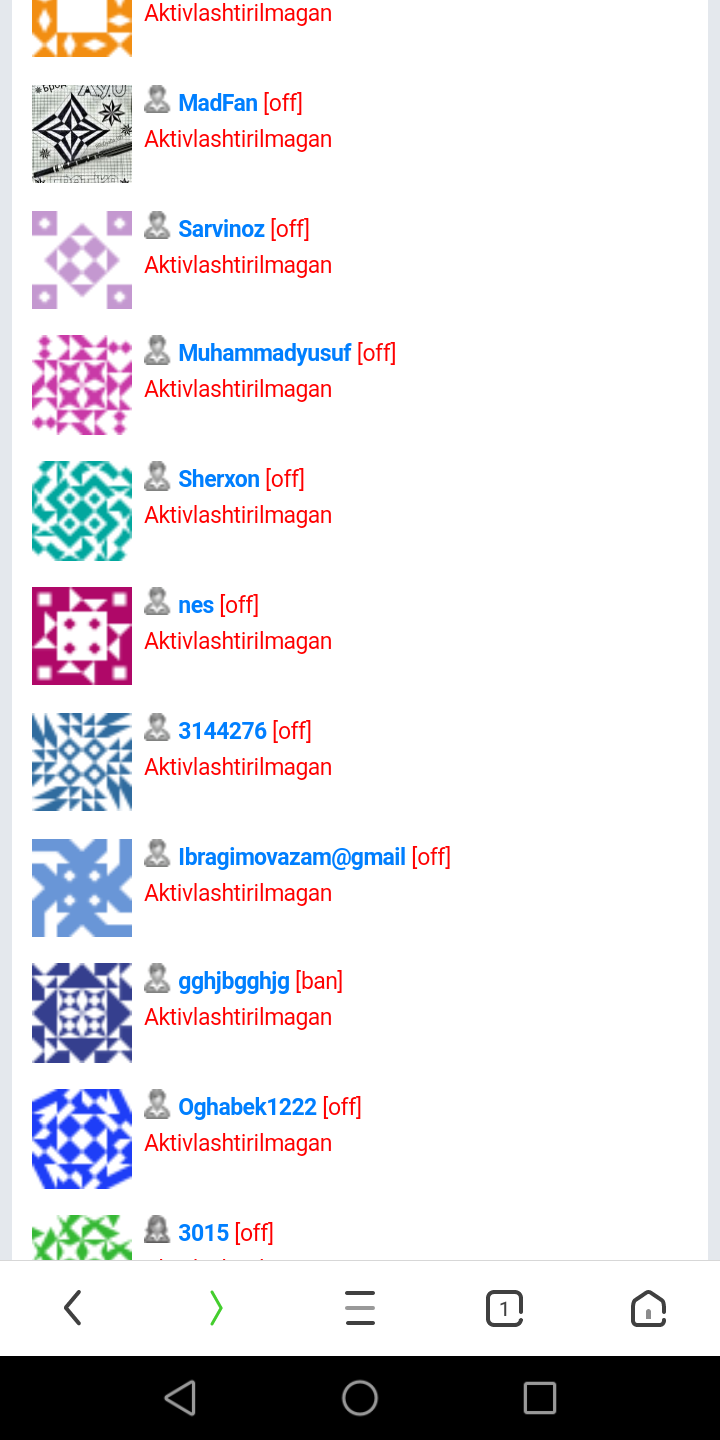View Sarvinoz's profile page
Viewport: 720px width, 1440px height.
[221, 229]
